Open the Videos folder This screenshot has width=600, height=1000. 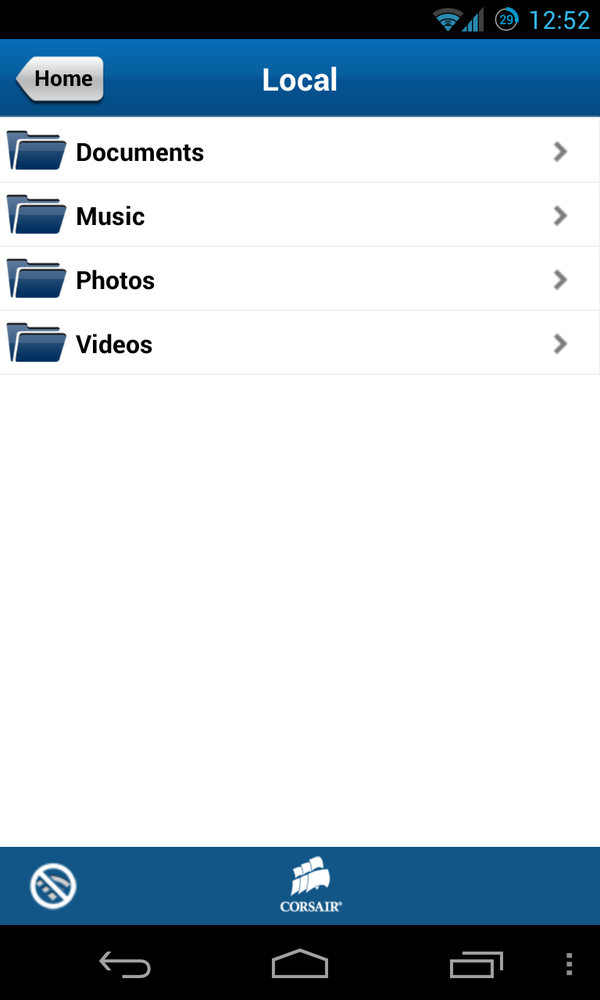[x=300, y=344]
